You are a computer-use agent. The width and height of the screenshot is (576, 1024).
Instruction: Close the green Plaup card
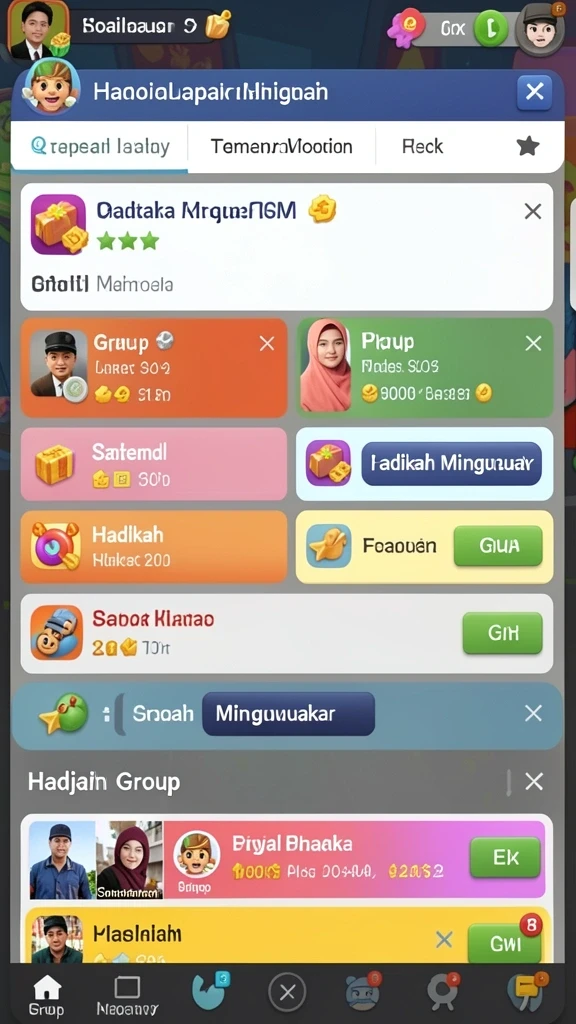tap(533, 344)
